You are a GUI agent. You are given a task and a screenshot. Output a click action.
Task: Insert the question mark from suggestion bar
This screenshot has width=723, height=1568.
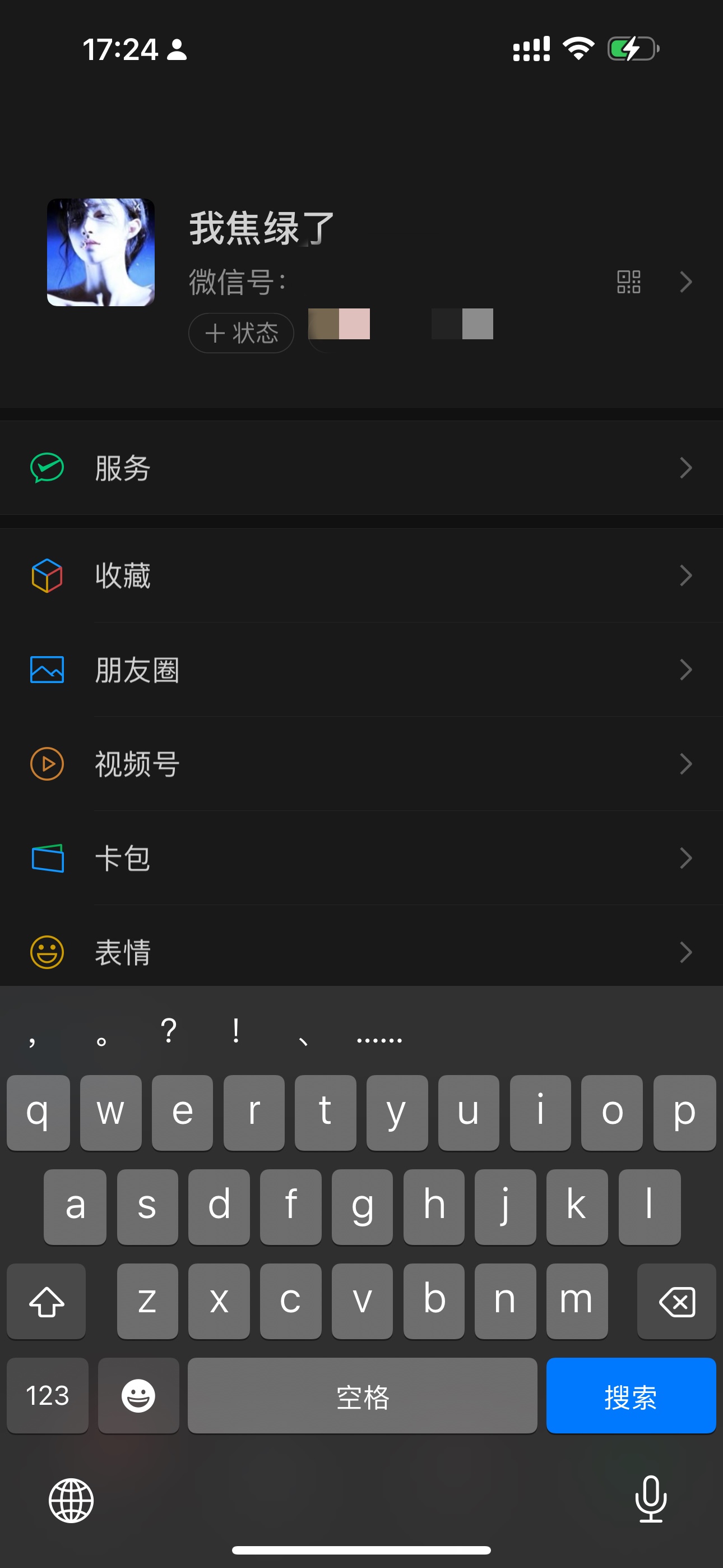tap(169, 1032)
